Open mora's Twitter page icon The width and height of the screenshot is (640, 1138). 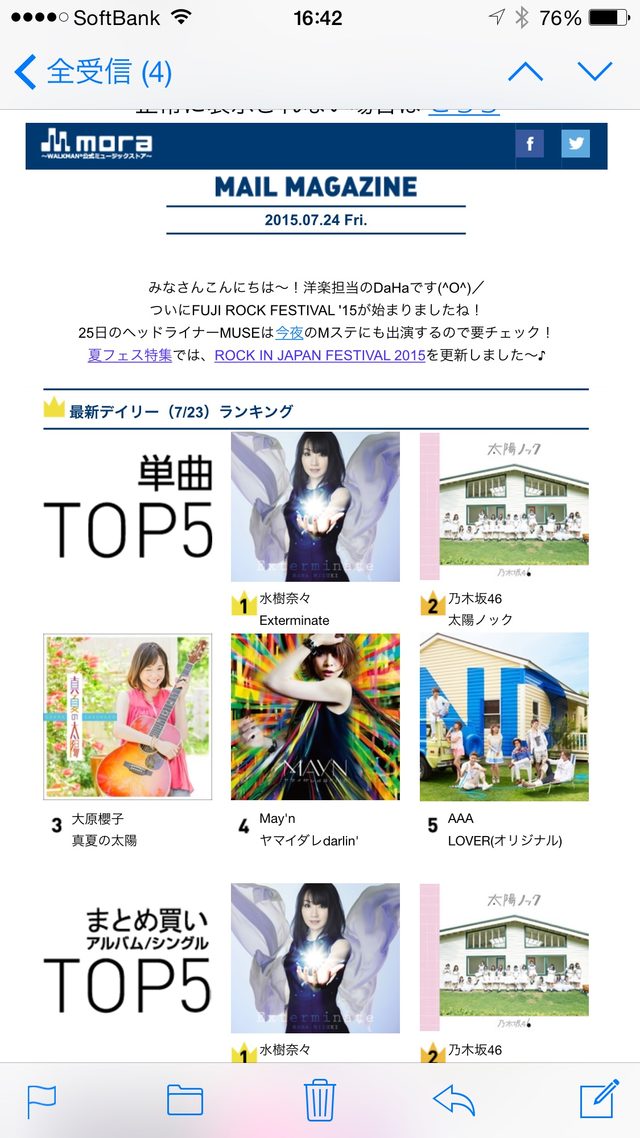click(575, 144)
